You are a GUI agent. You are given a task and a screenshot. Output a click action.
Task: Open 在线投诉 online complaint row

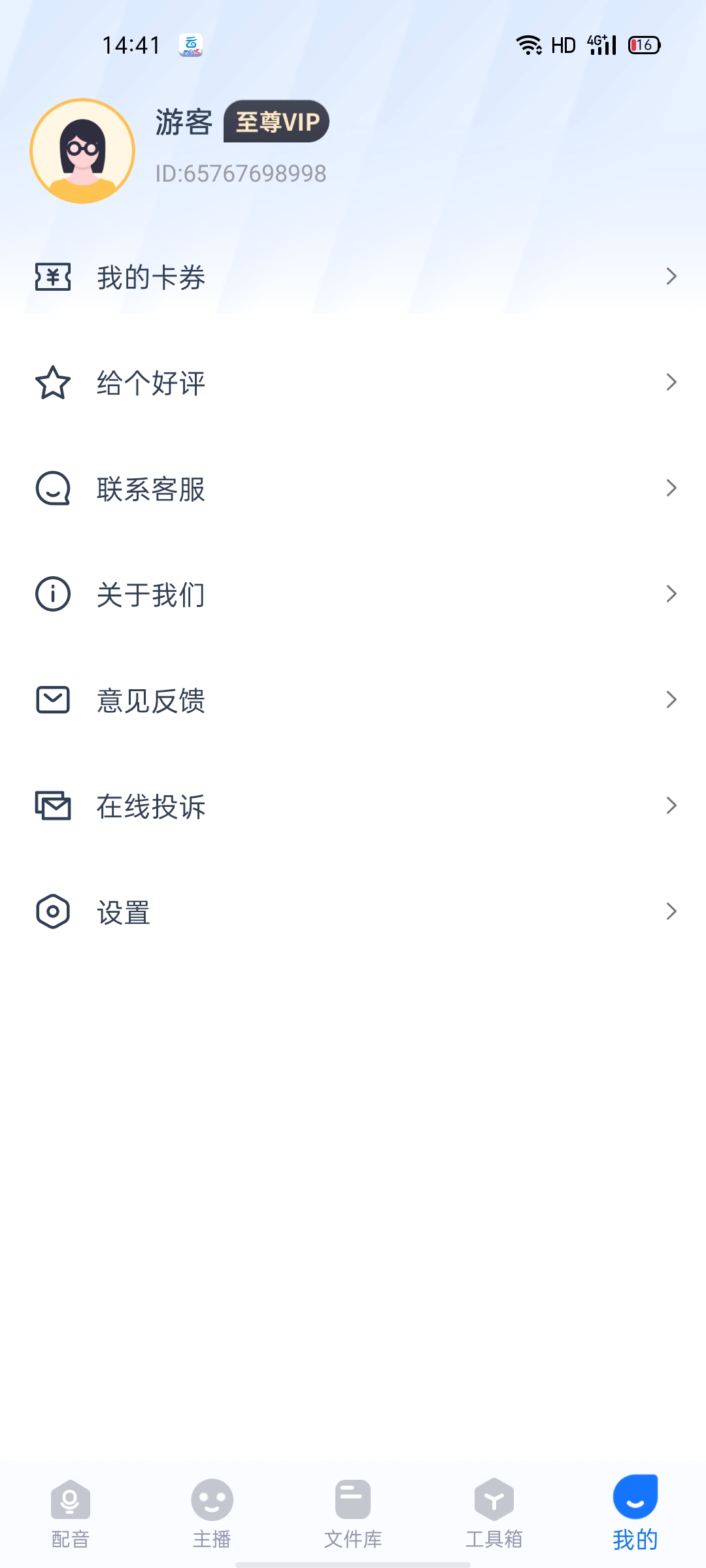pos(353,806)
